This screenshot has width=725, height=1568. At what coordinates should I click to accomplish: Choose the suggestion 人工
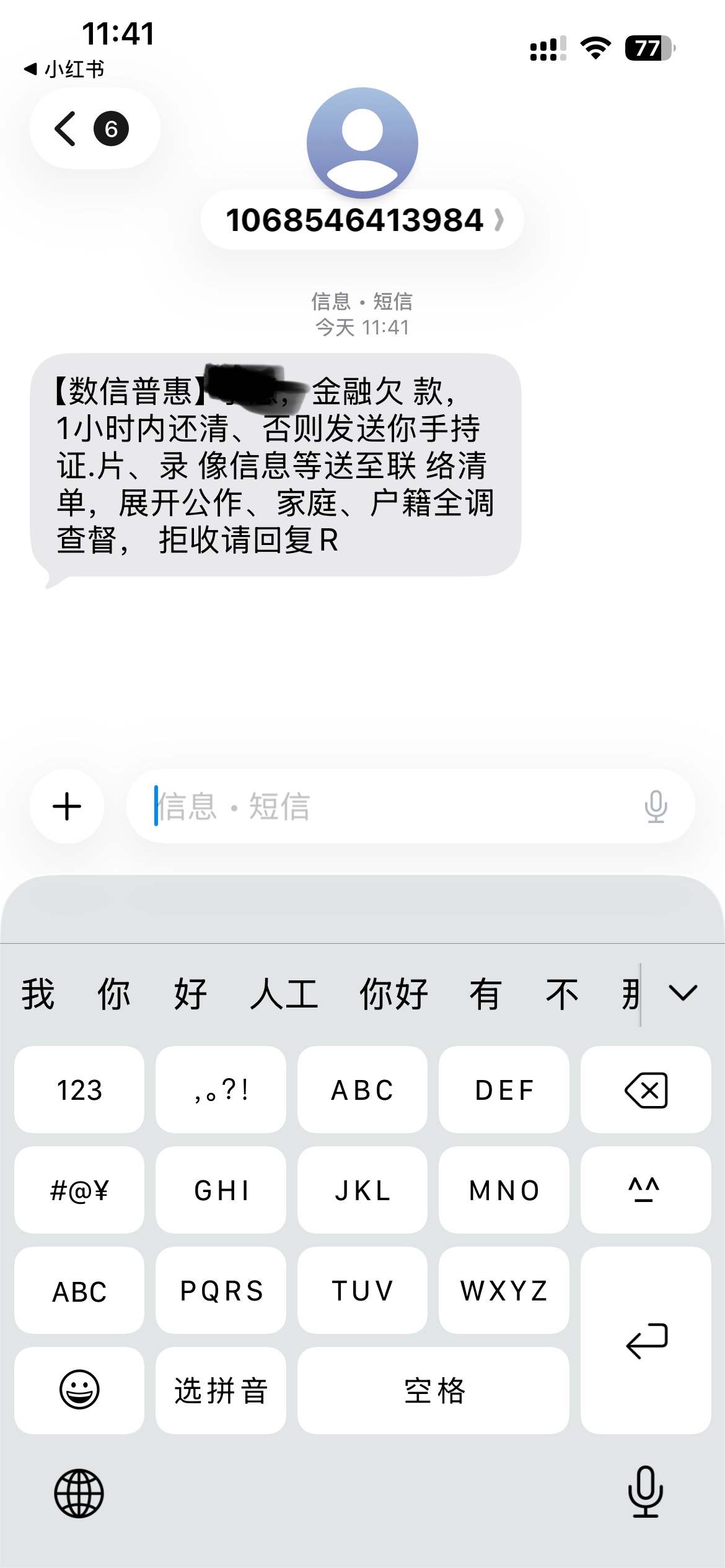coord(284,995)
